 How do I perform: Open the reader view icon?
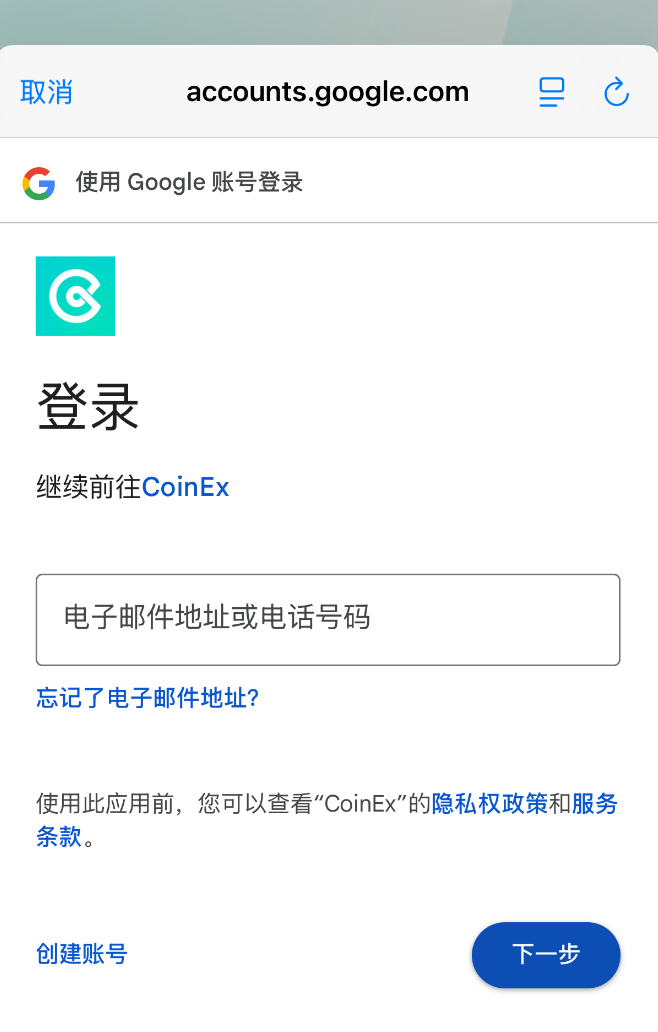552,93
